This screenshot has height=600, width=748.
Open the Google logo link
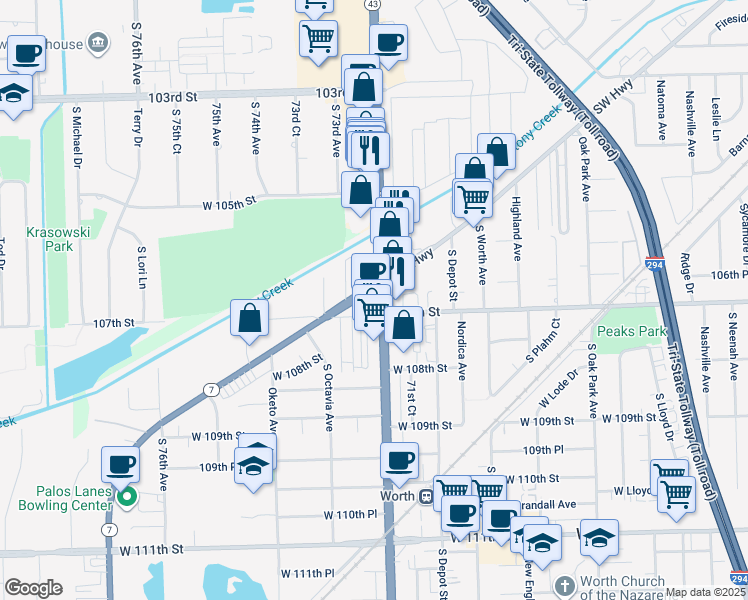pos(33,588)
